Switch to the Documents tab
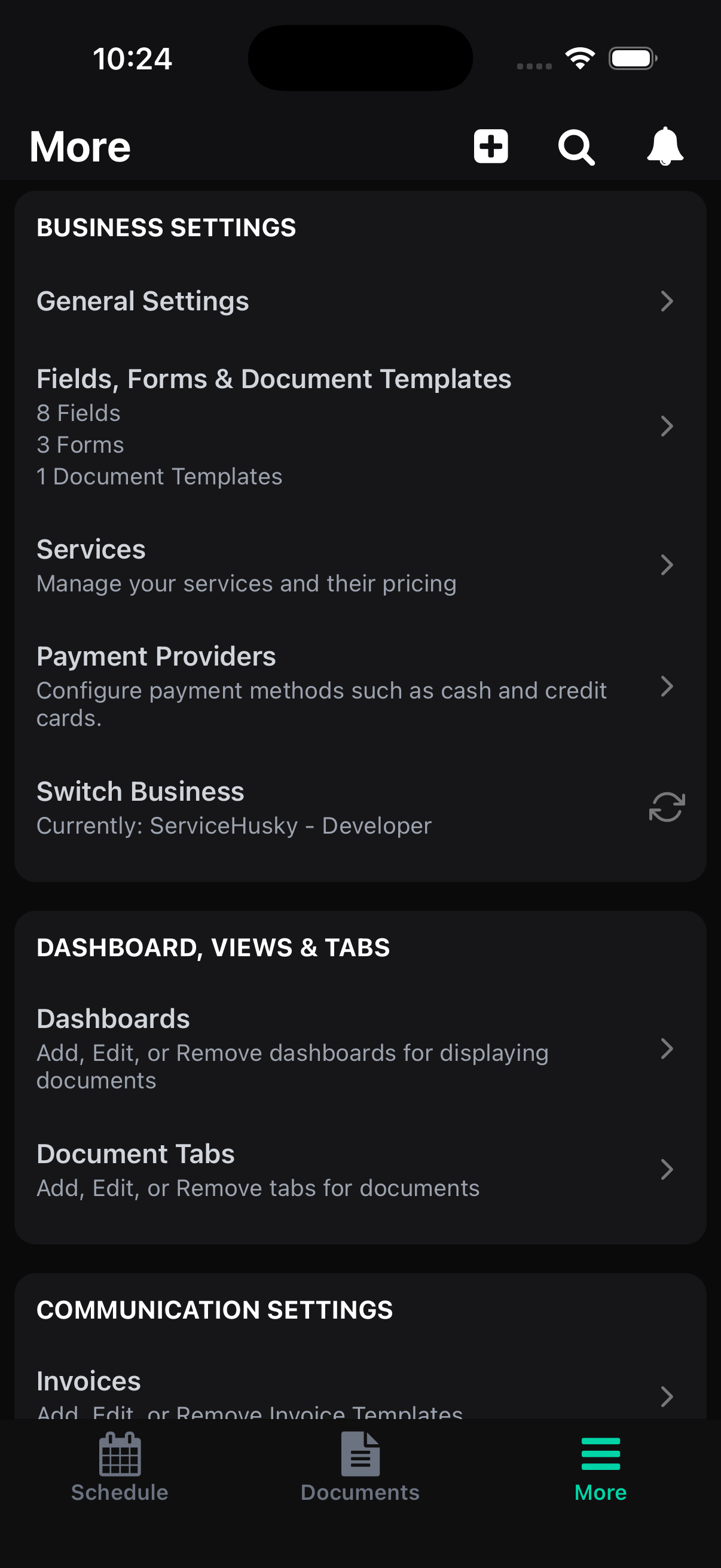Viewport: 721px width, 1568px height. tap(360, 1473)
